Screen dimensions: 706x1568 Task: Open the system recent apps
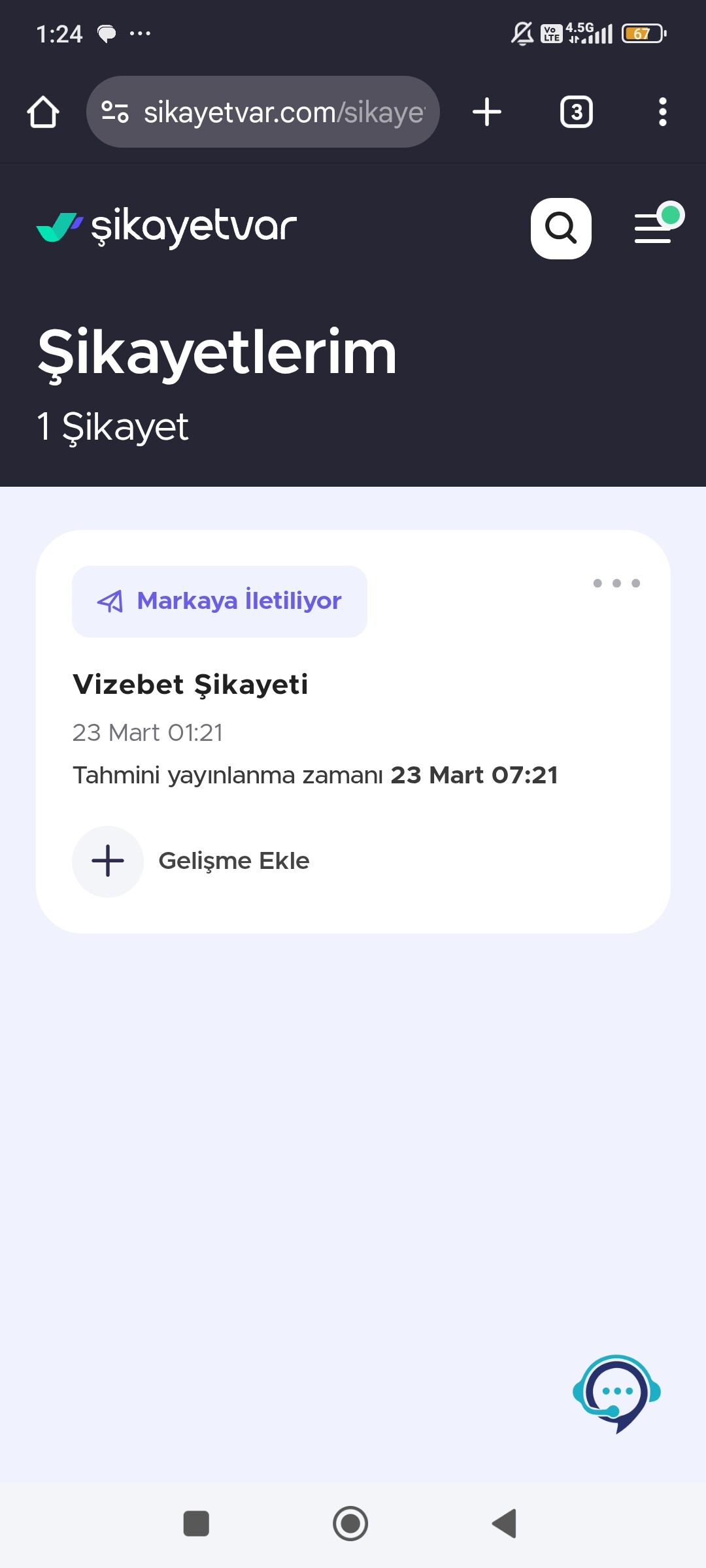click(196, 1524)
